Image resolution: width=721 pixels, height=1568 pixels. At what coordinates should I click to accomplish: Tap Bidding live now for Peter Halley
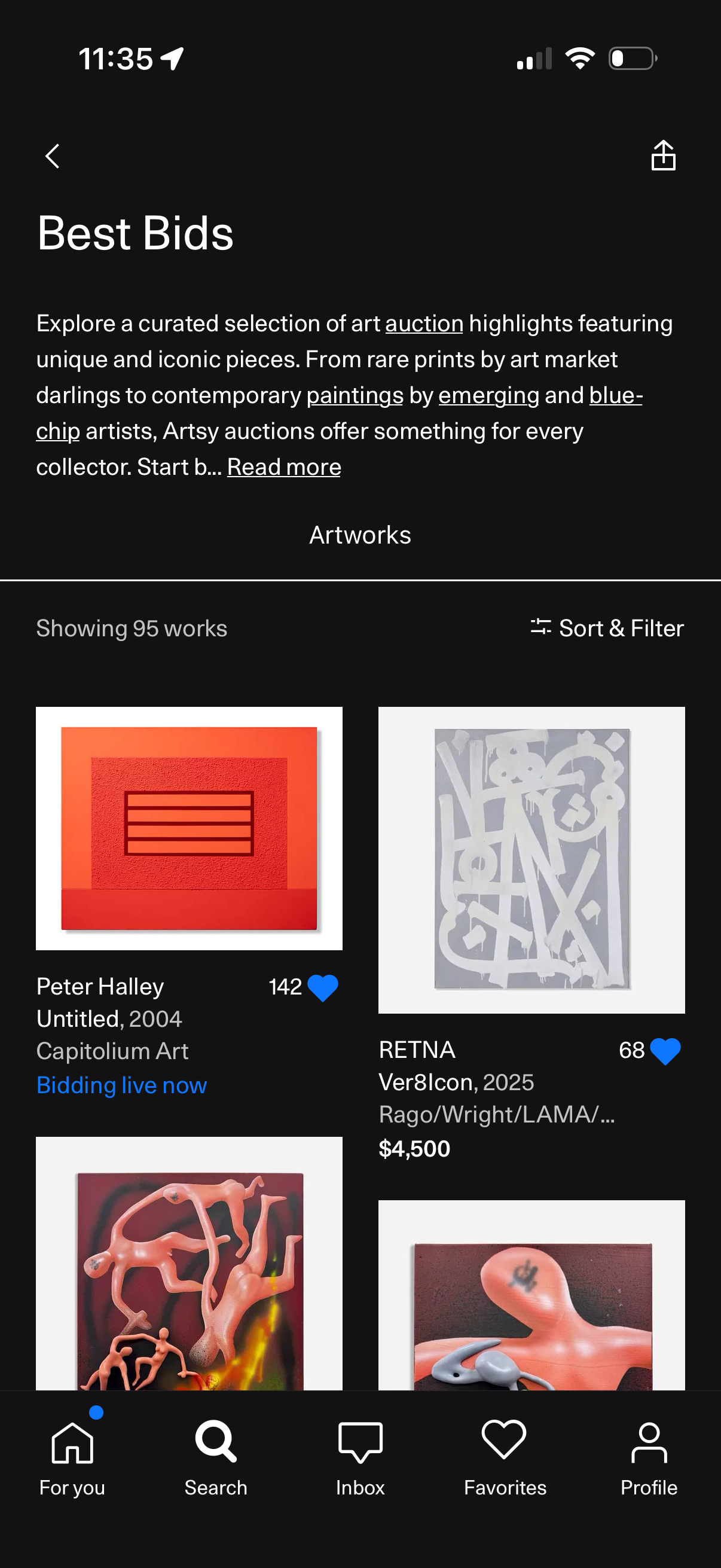(x=122, y=1085)
